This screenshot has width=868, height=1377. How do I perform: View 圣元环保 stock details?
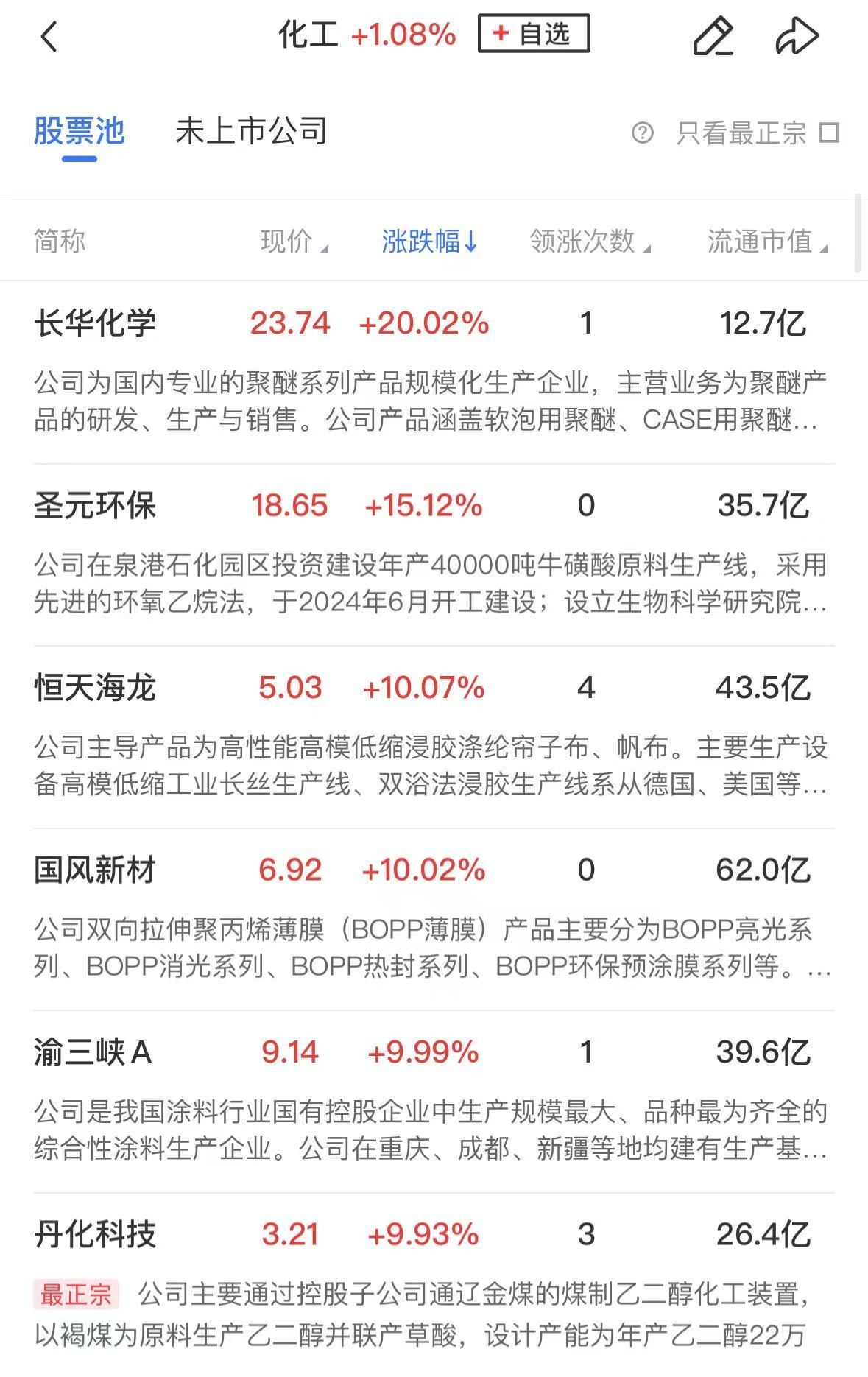[96, 506]
